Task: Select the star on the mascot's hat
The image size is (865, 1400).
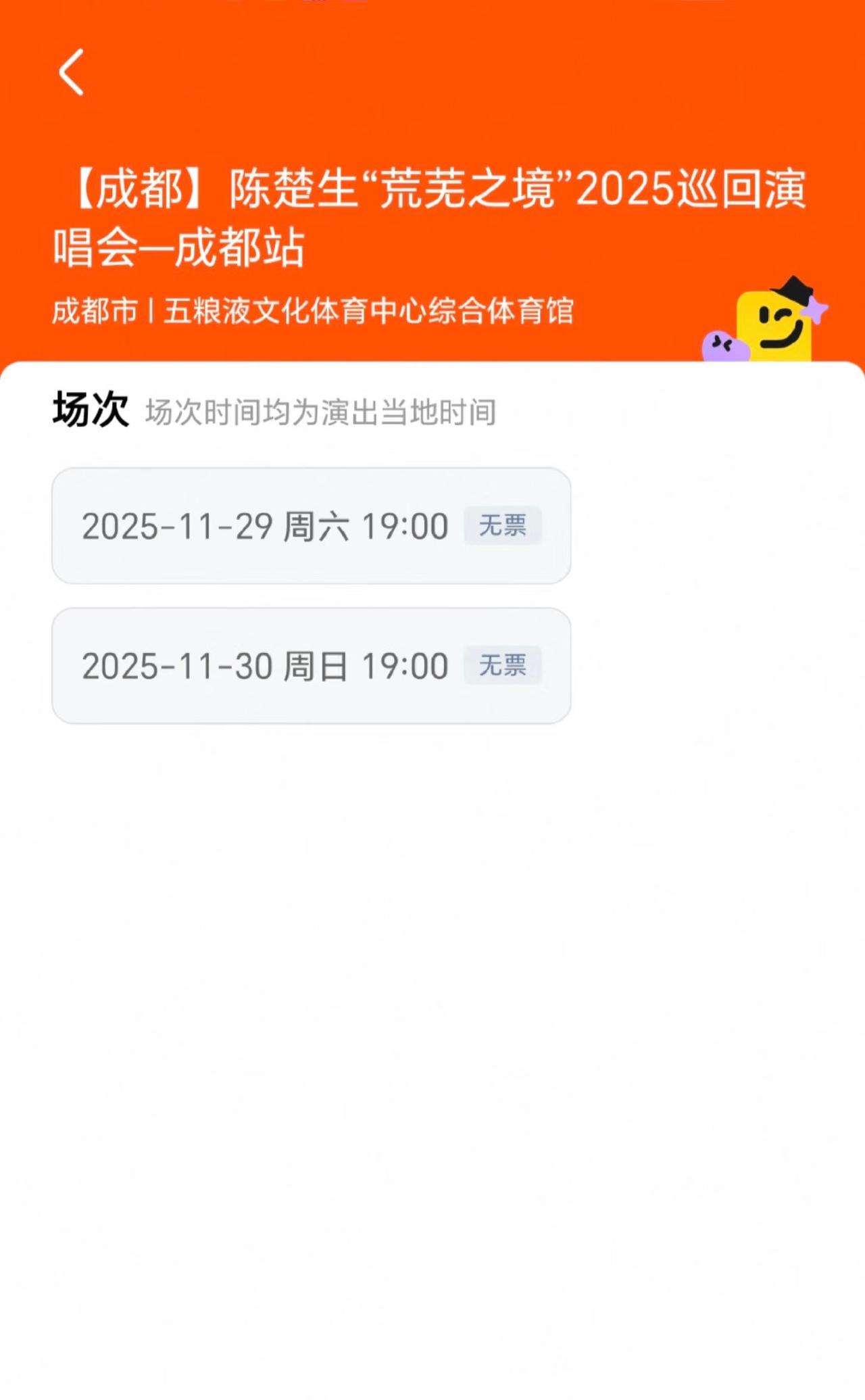Action: (814, 310)
